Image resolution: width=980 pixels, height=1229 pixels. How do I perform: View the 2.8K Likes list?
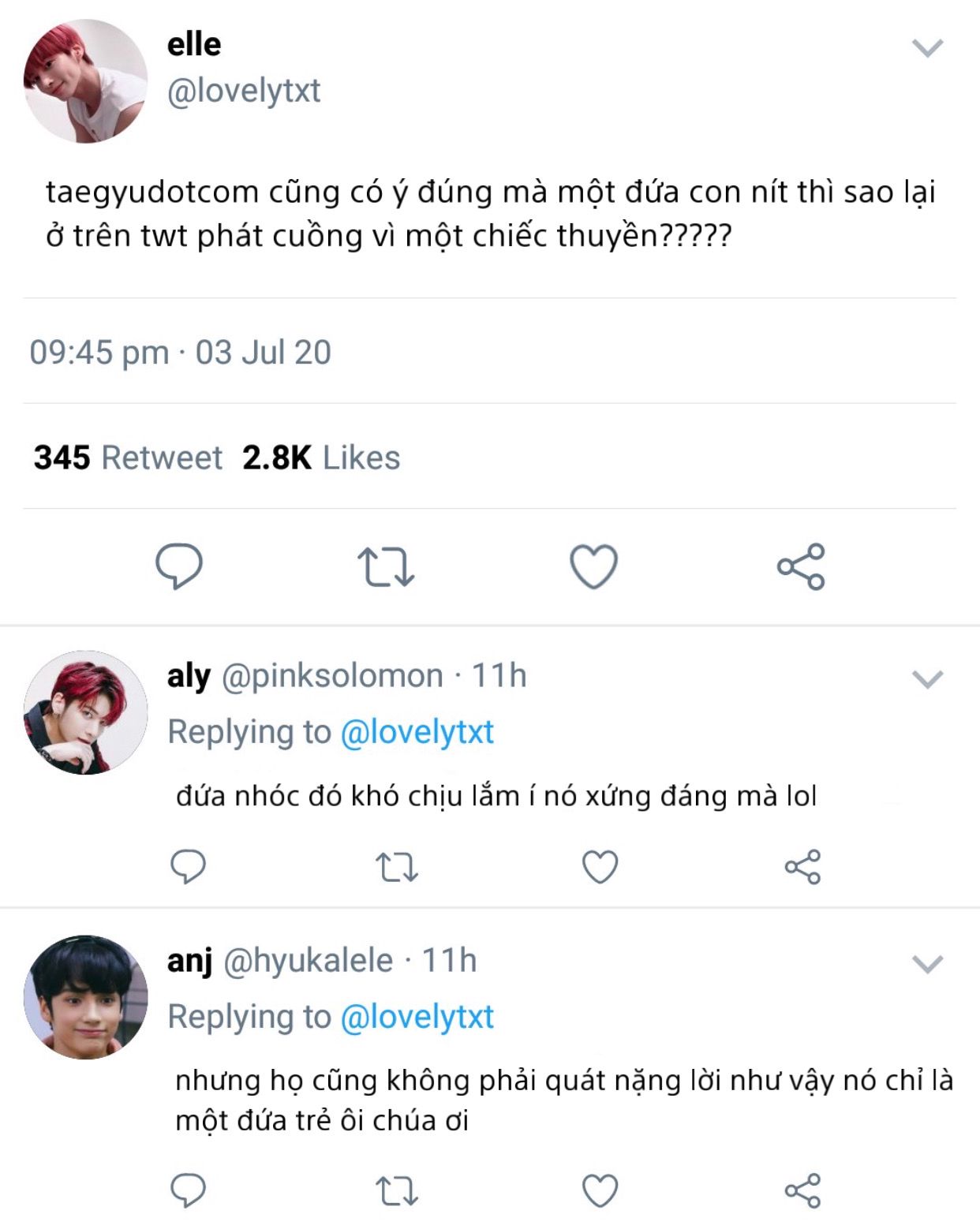(x=321, y=458)
